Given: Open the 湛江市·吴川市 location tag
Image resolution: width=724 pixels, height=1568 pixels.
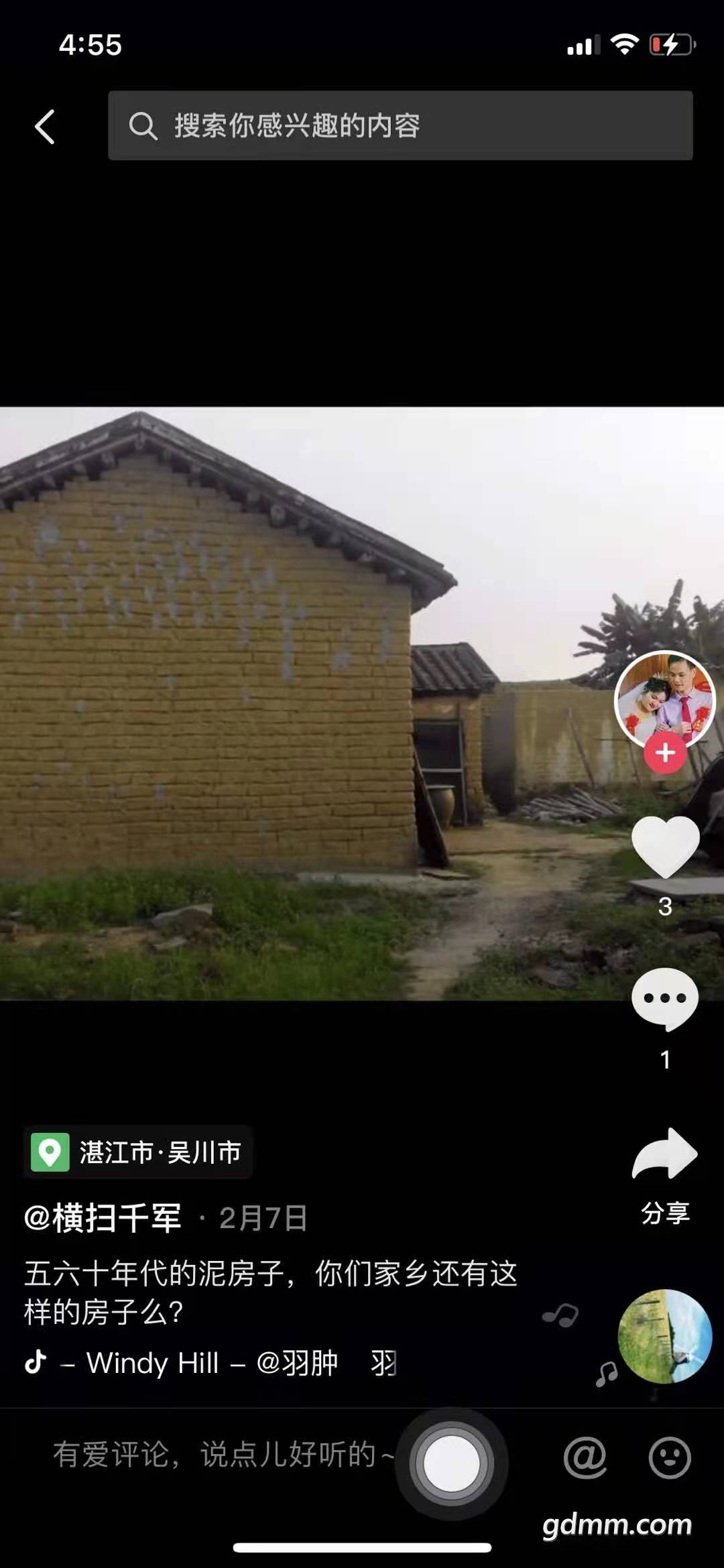Looking at the screenshot, I should click(x=138, y=1152).
